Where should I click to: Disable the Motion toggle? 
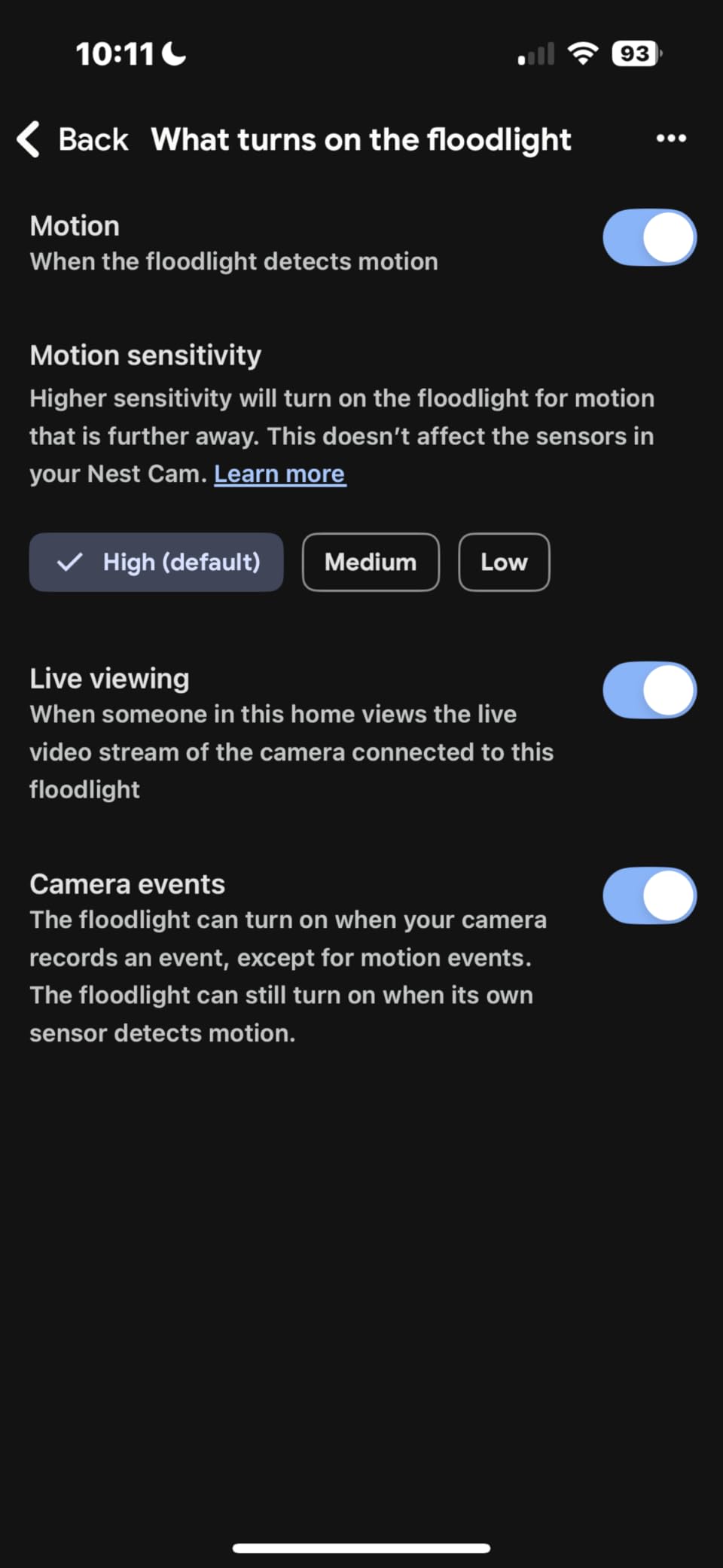(648, 236)
